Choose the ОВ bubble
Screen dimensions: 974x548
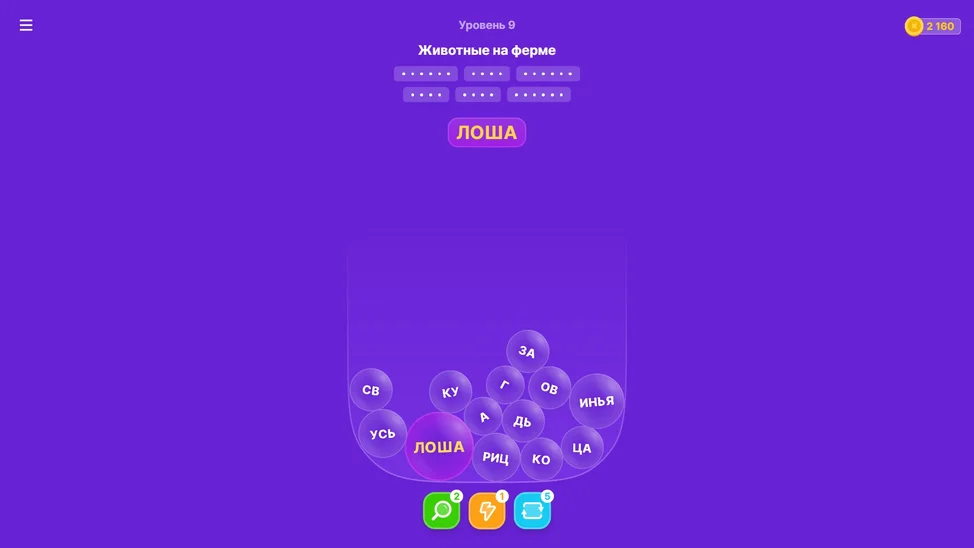[x=549, y=388]
